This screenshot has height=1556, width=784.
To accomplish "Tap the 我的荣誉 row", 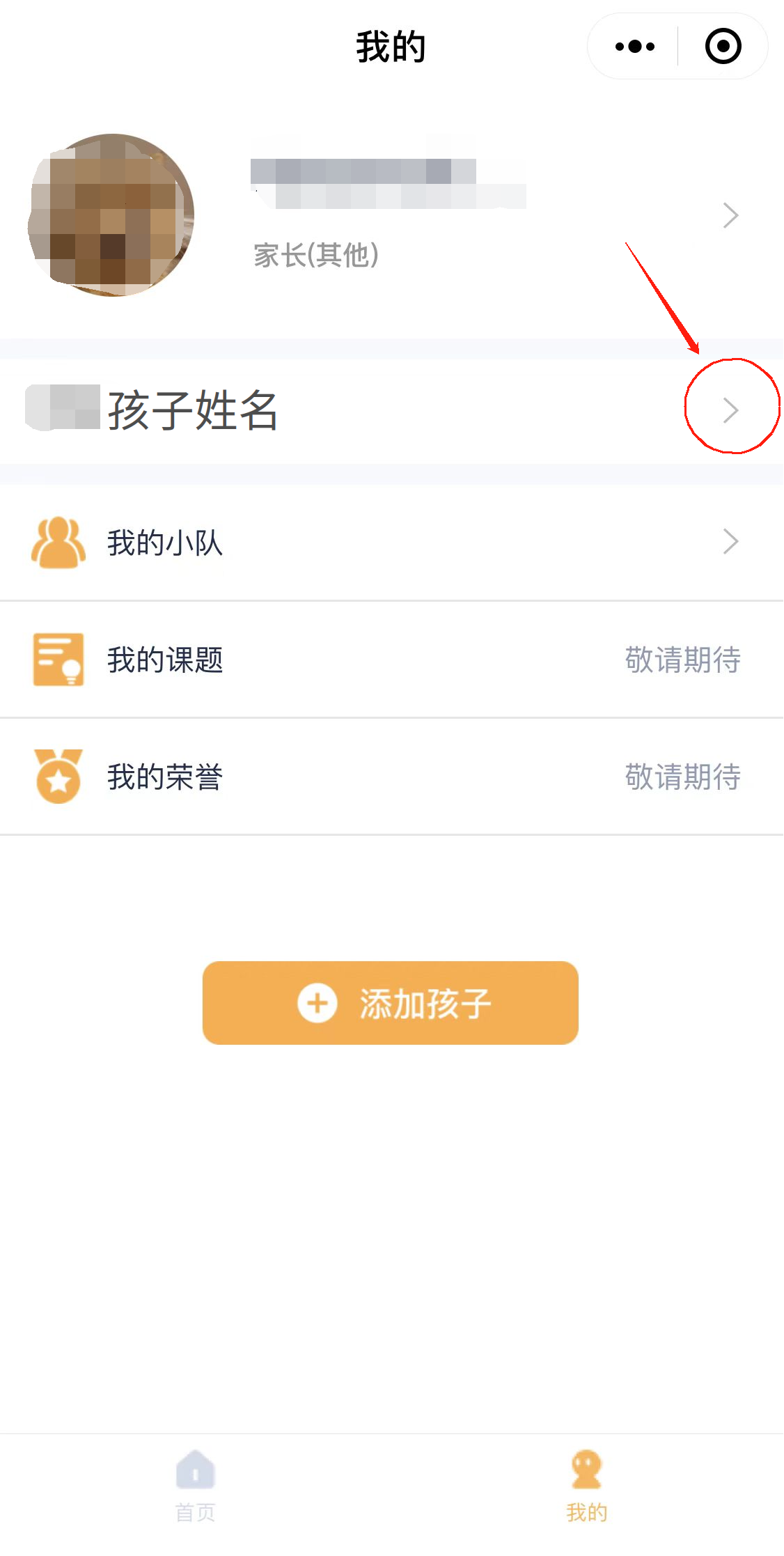I will (x=392, y=777).
